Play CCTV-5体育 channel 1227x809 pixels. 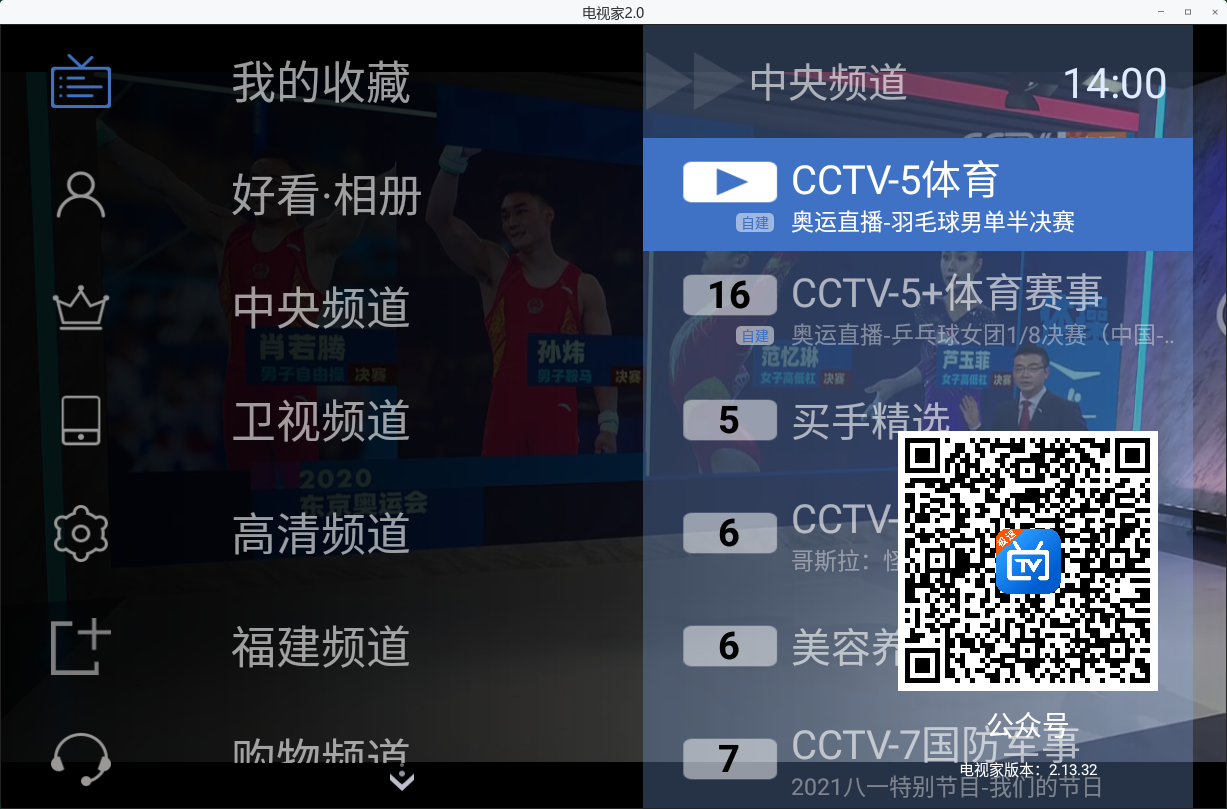pyautogui.click(x=917, y=195)
